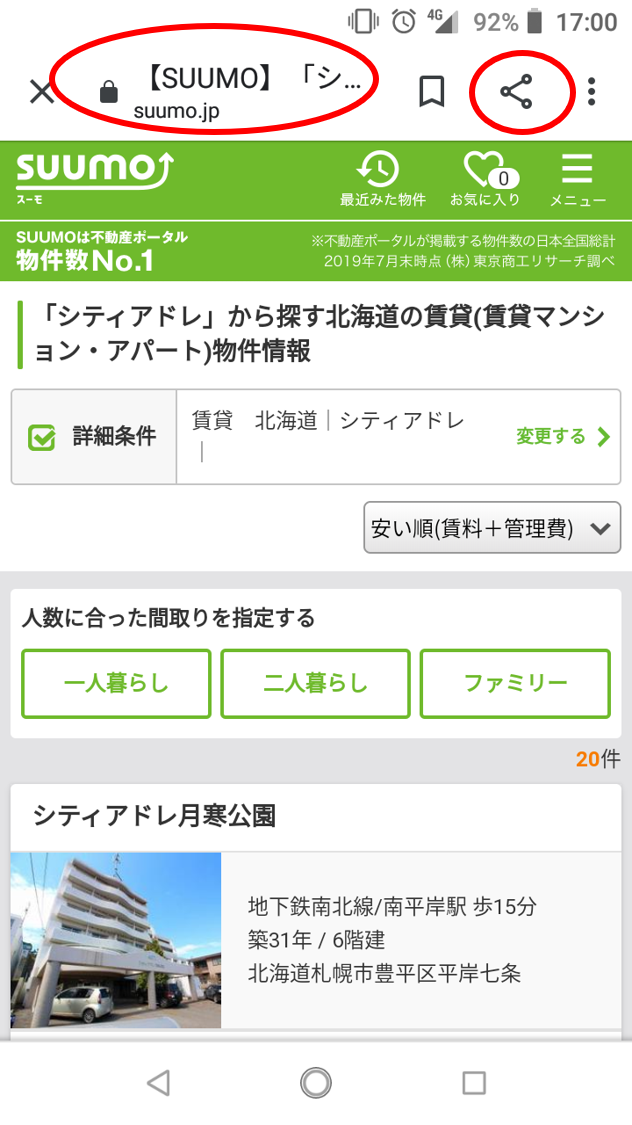Viewport: 632px width, 1125px height.
Task: Open 最近みた物件 history
Action: [383, 179]
